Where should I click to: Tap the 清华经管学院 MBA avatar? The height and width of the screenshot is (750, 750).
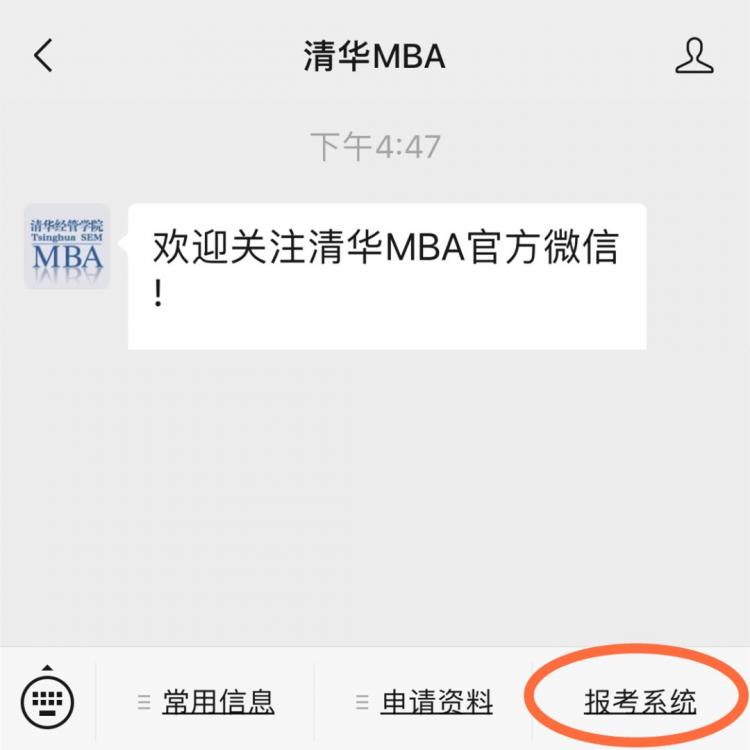(x=67, y=247)
